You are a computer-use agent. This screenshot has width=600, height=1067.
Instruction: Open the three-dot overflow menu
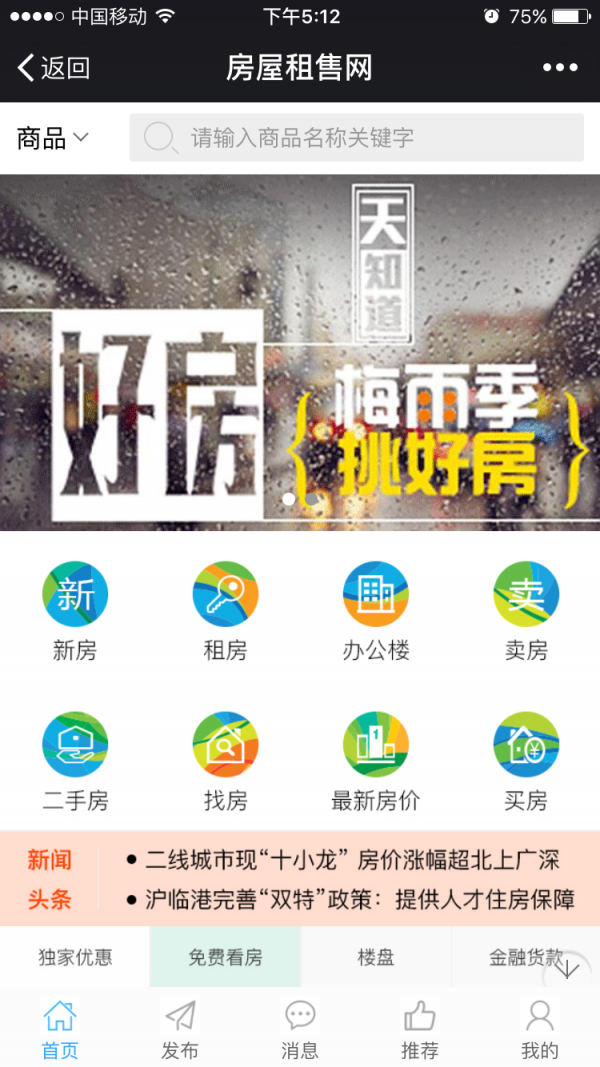coord(560,68)
